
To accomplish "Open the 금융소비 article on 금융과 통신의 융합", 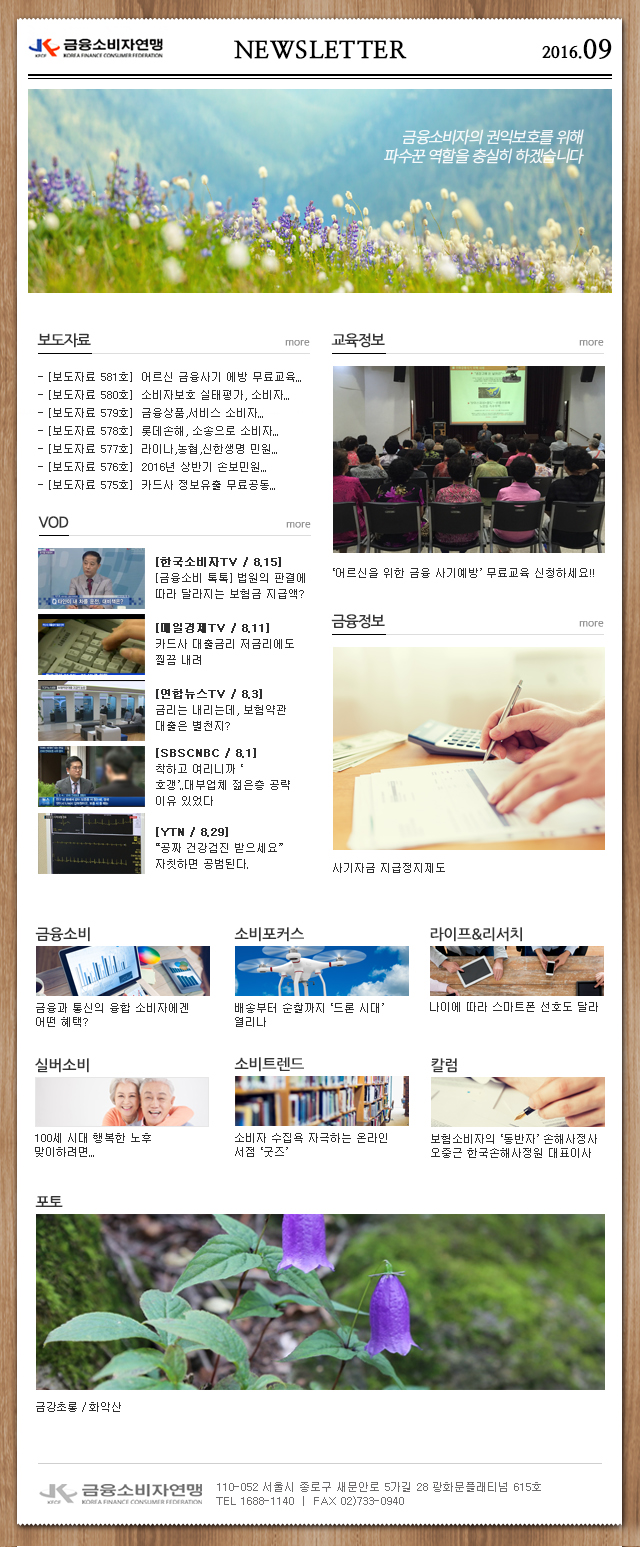I will click(122, 971).
